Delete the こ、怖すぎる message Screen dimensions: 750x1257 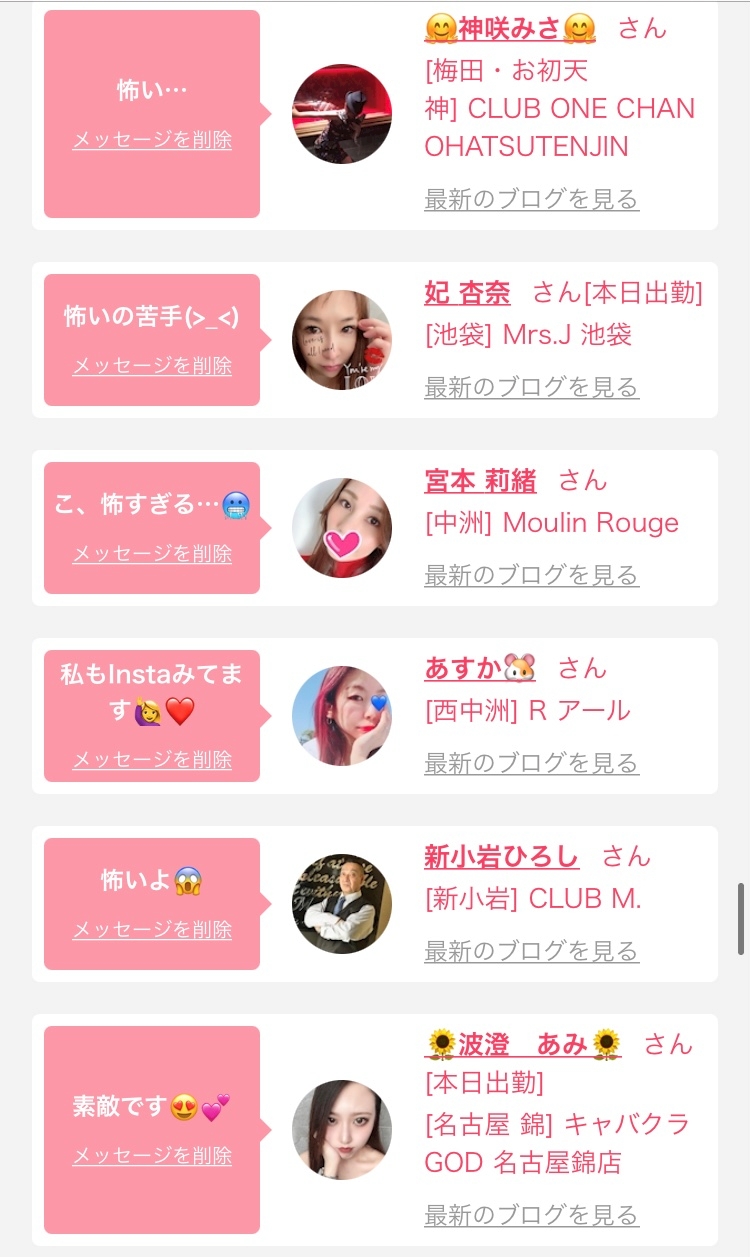click(152, 554)
